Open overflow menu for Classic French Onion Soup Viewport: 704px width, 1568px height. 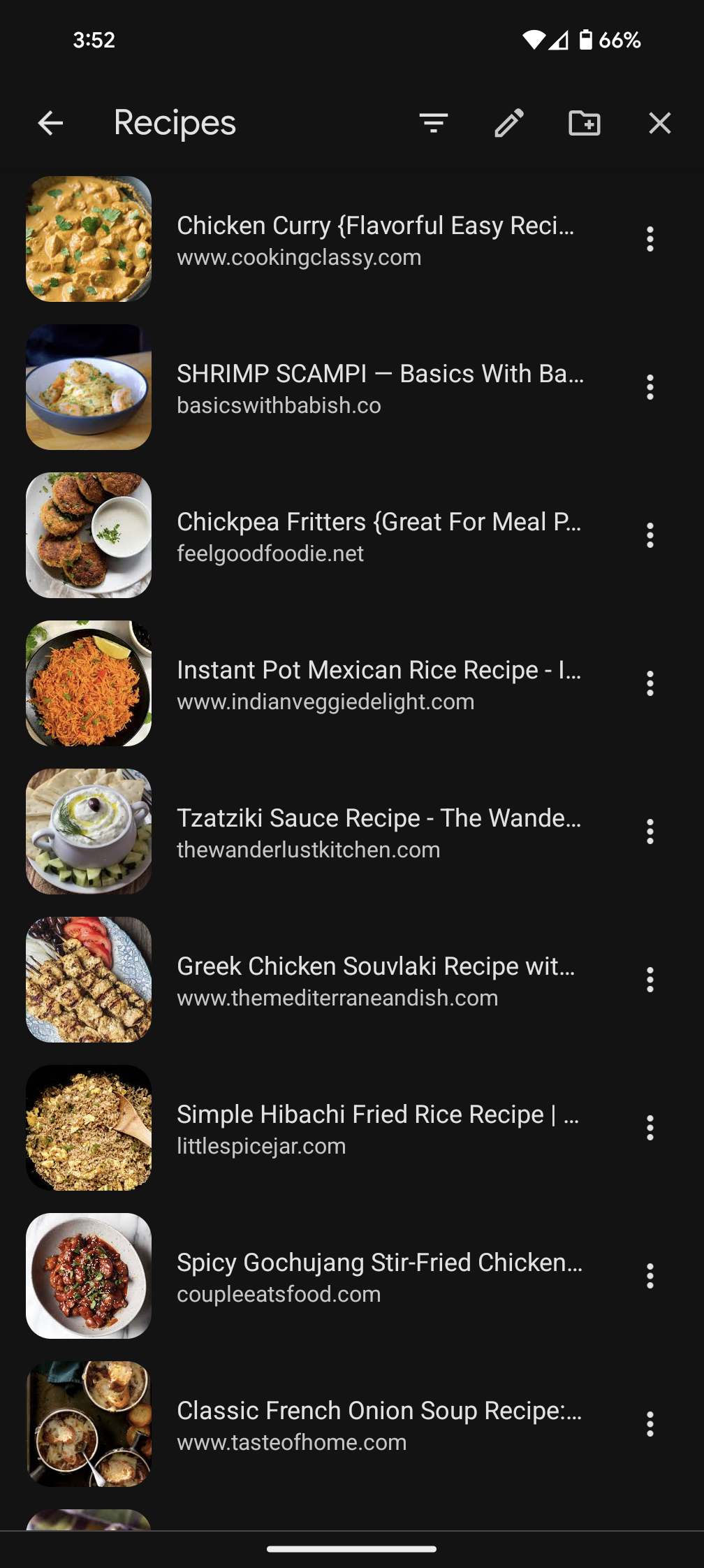650,1425
